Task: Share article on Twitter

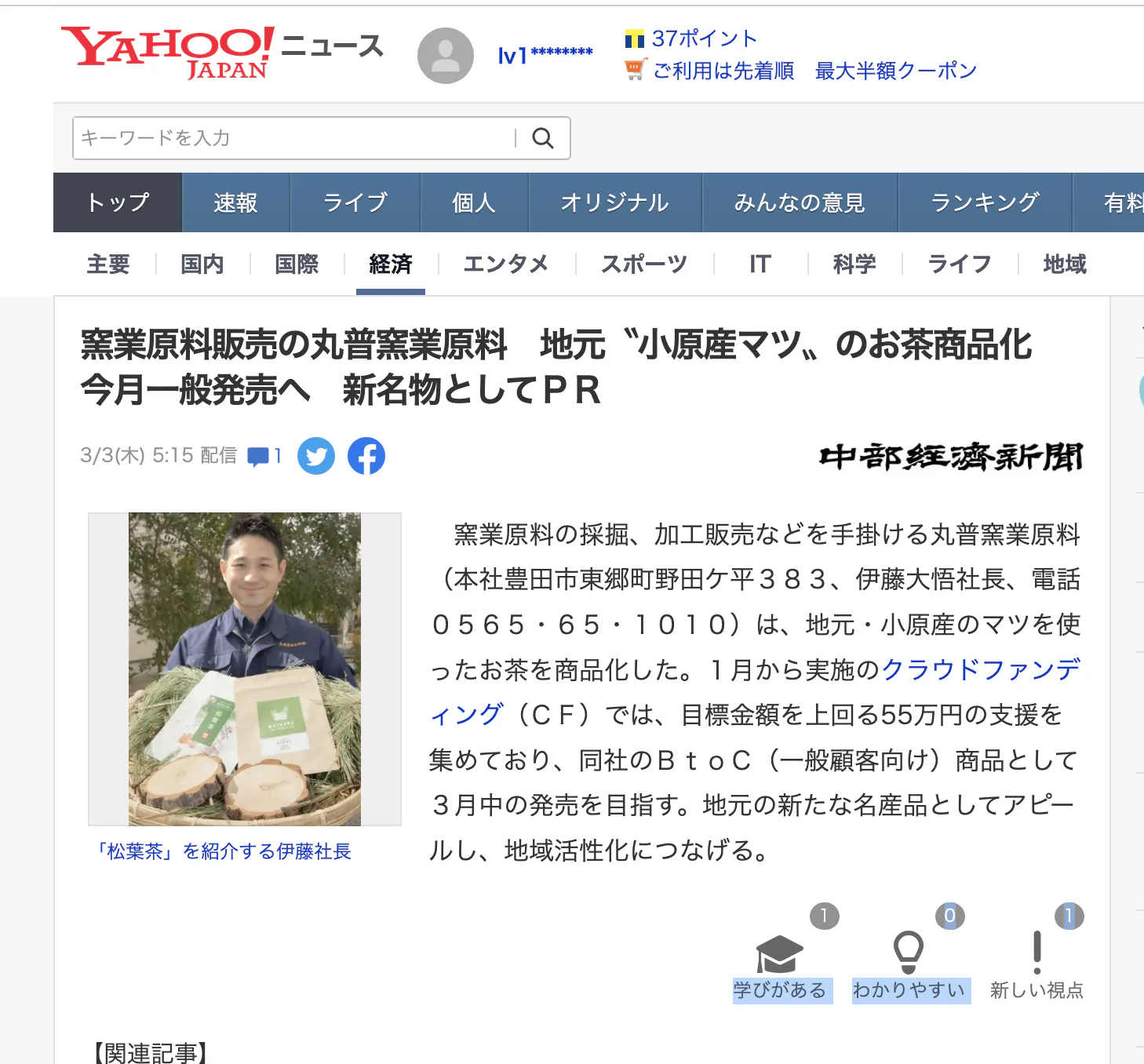Action: tap(316, 456)
